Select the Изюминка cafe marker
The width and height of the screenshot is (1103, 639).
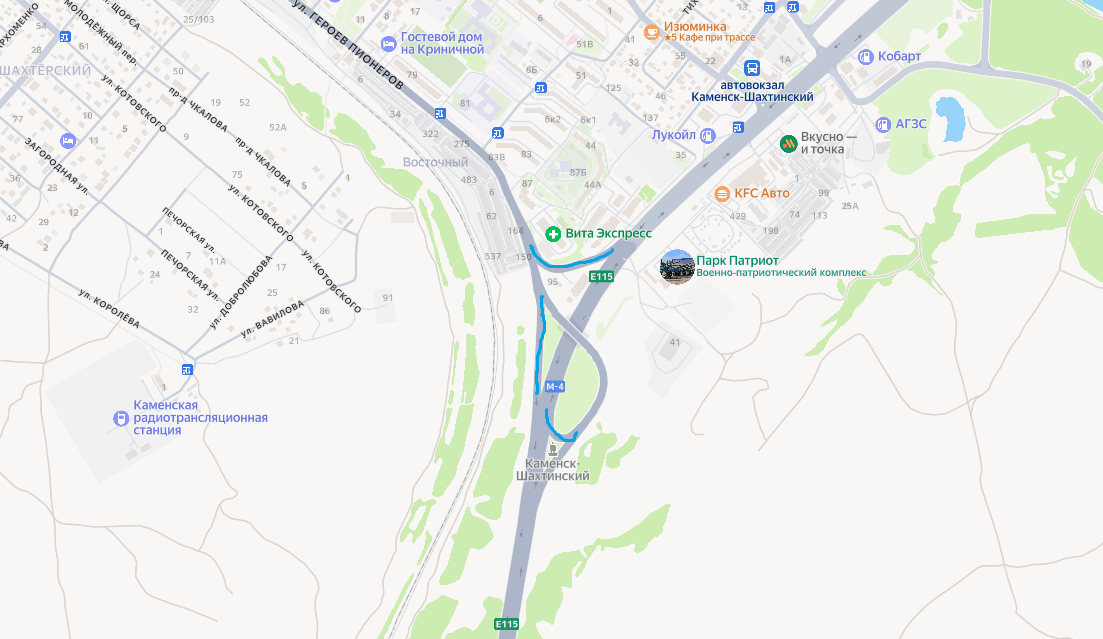pos(651,31)
